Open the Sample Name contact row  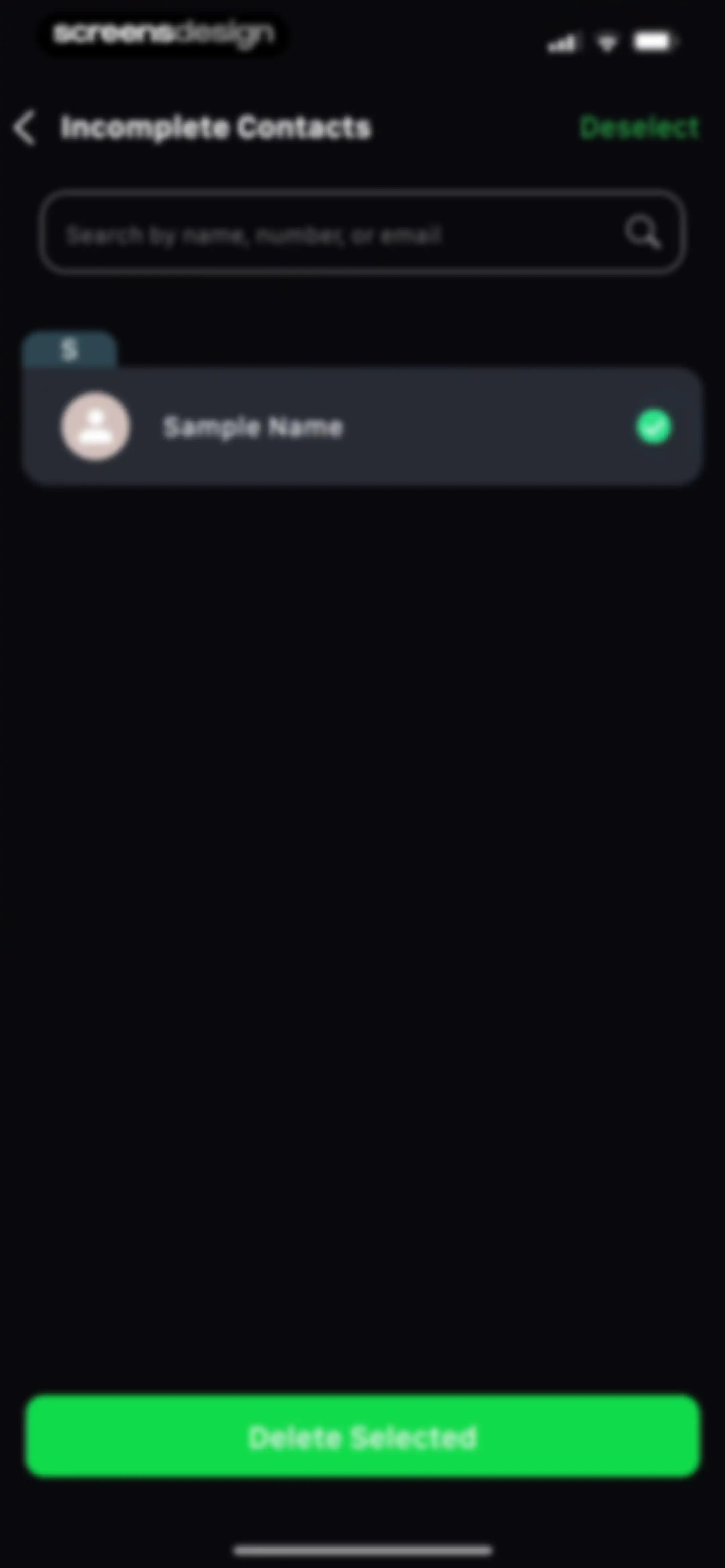click(x=363, y=426)
